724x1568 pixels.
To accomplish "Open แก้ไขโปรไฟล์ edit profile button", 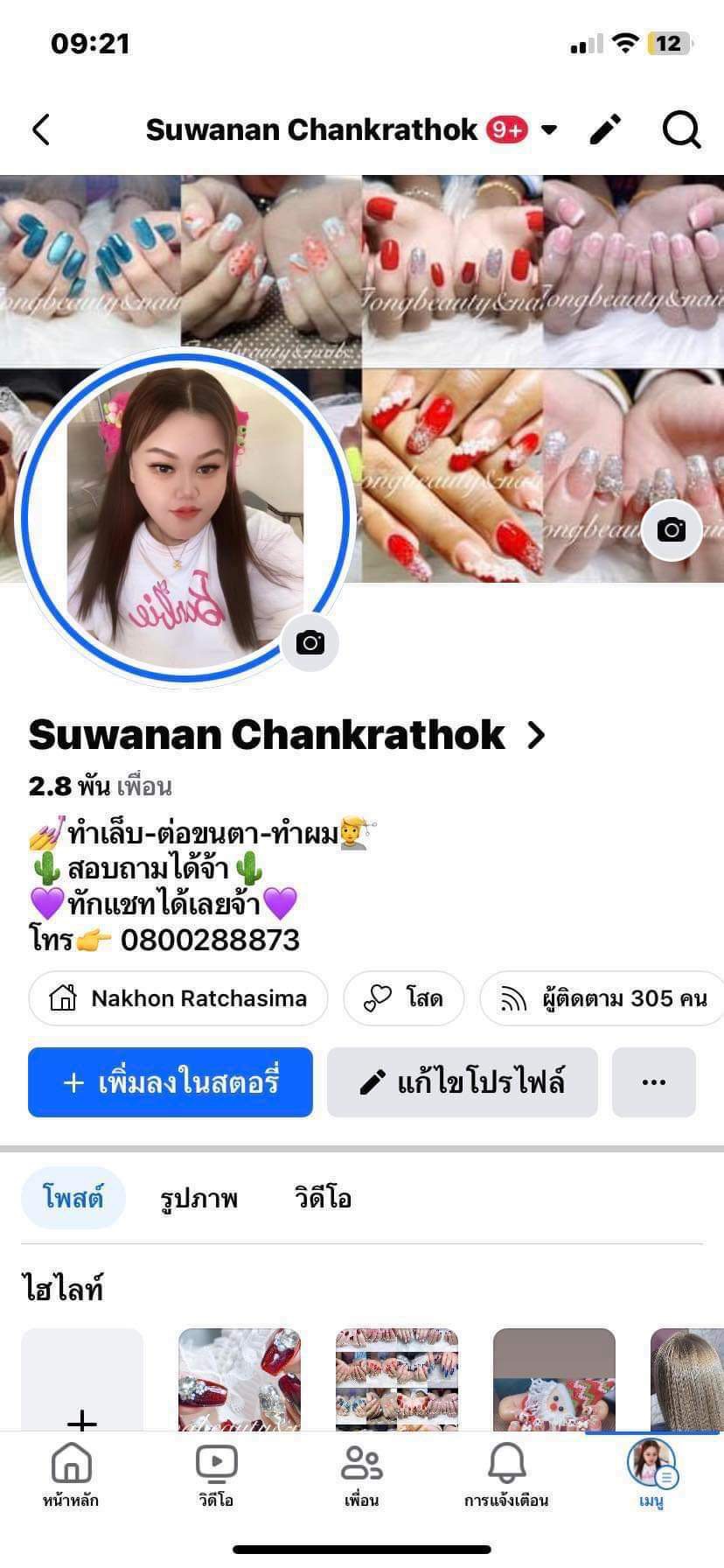I will tap(462, 1082).
